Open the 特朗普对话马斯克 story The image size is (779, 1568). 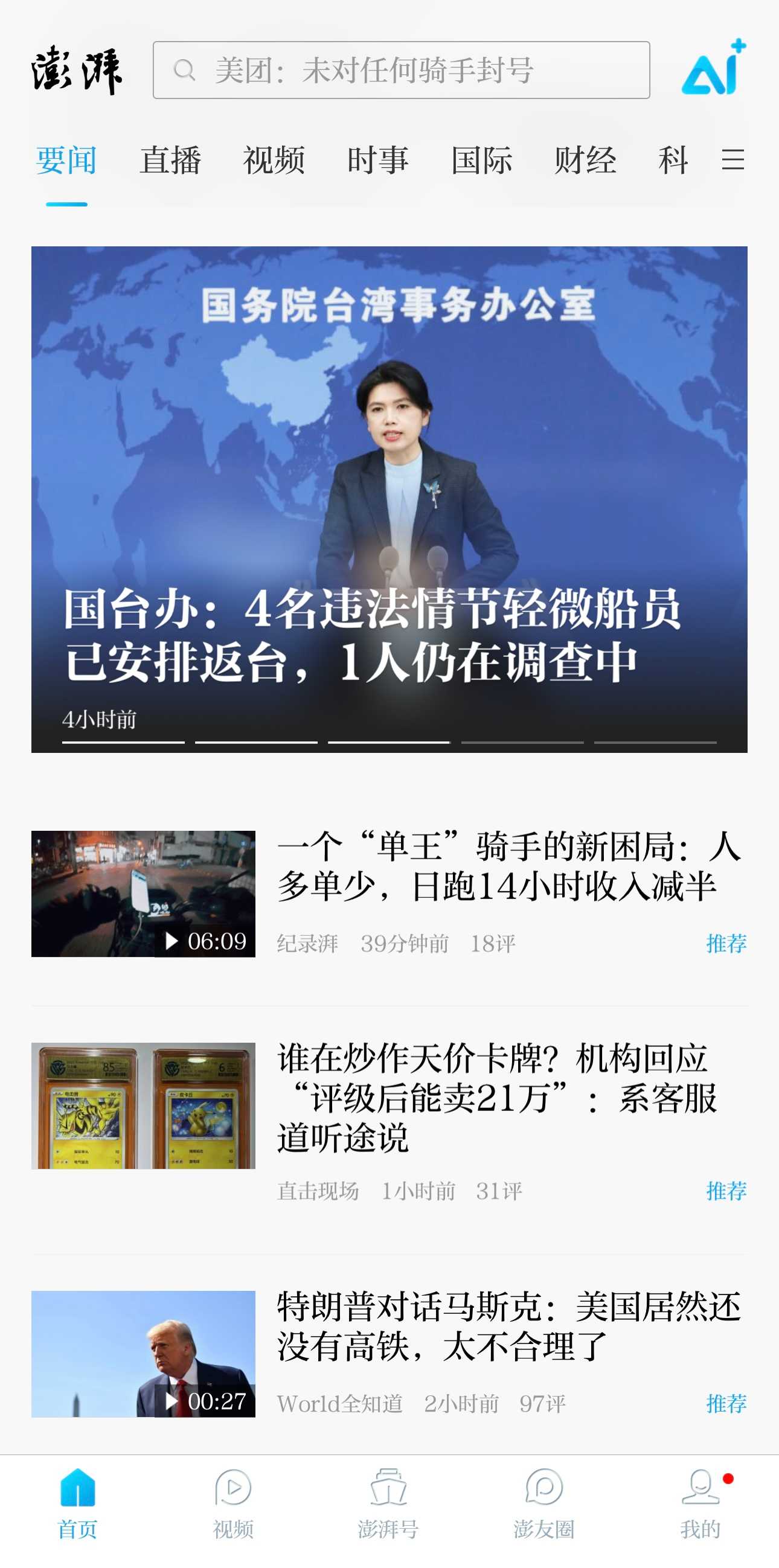tap(508, 1326)
